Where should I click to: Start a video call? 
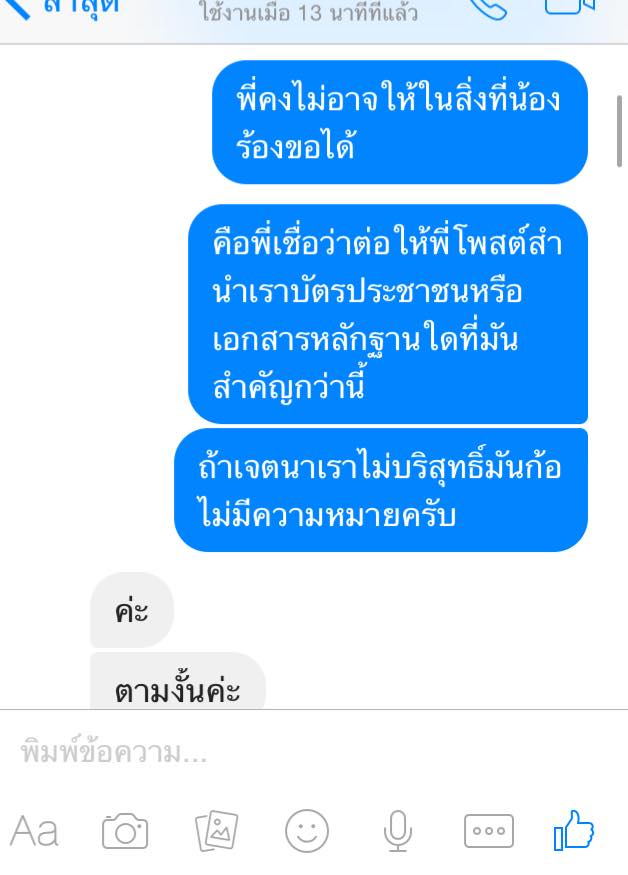pos(569,6)
